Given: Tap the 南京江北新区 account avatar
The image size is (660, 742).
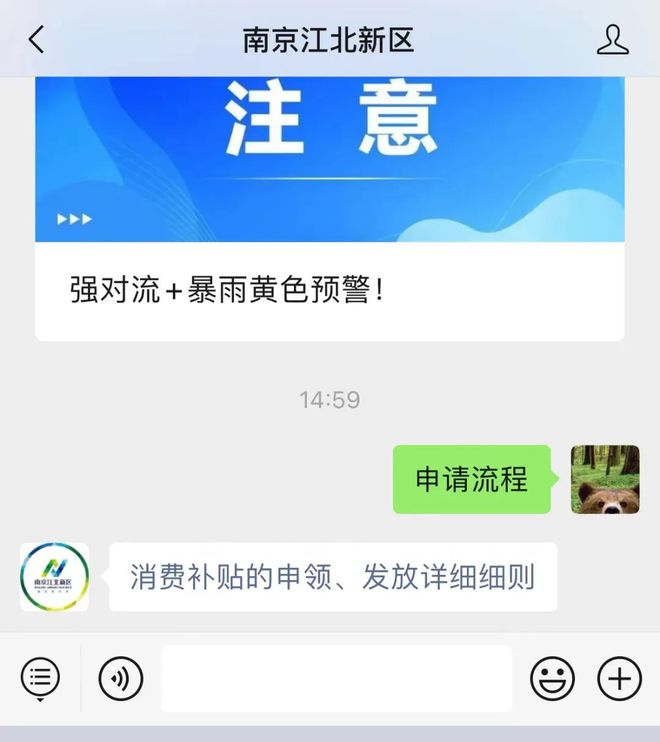Looking at the screenshot, I should coord(55,577).
